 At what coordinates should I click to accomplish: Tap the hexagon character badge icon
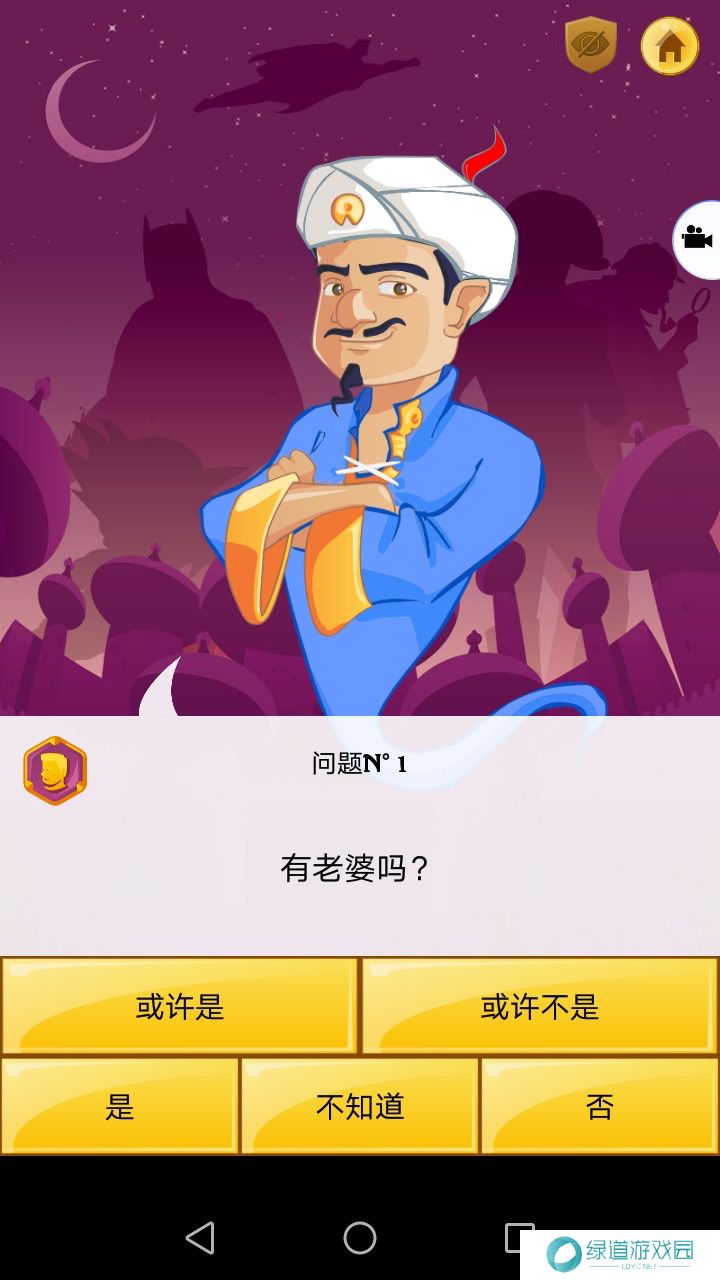coord(55,771)
